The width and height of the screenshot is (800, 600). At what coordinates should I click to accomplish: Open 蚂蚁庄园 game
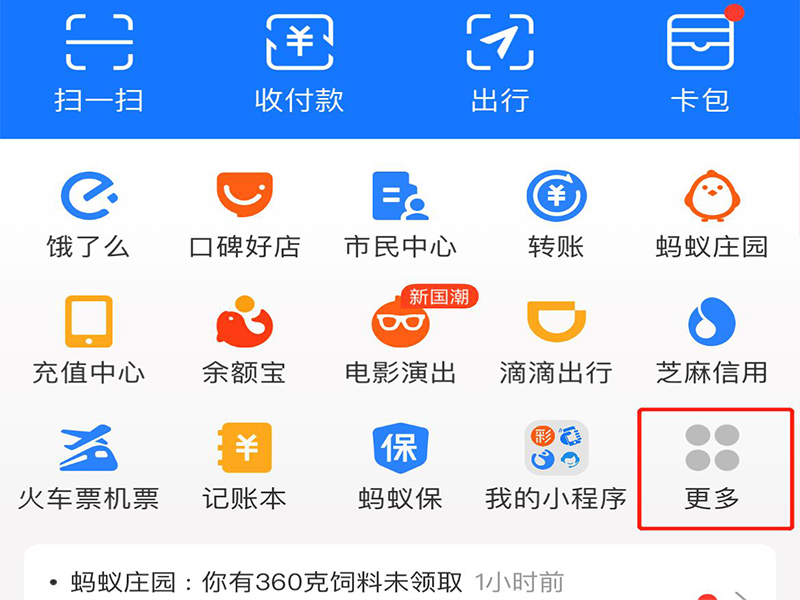tap(711, 213)
